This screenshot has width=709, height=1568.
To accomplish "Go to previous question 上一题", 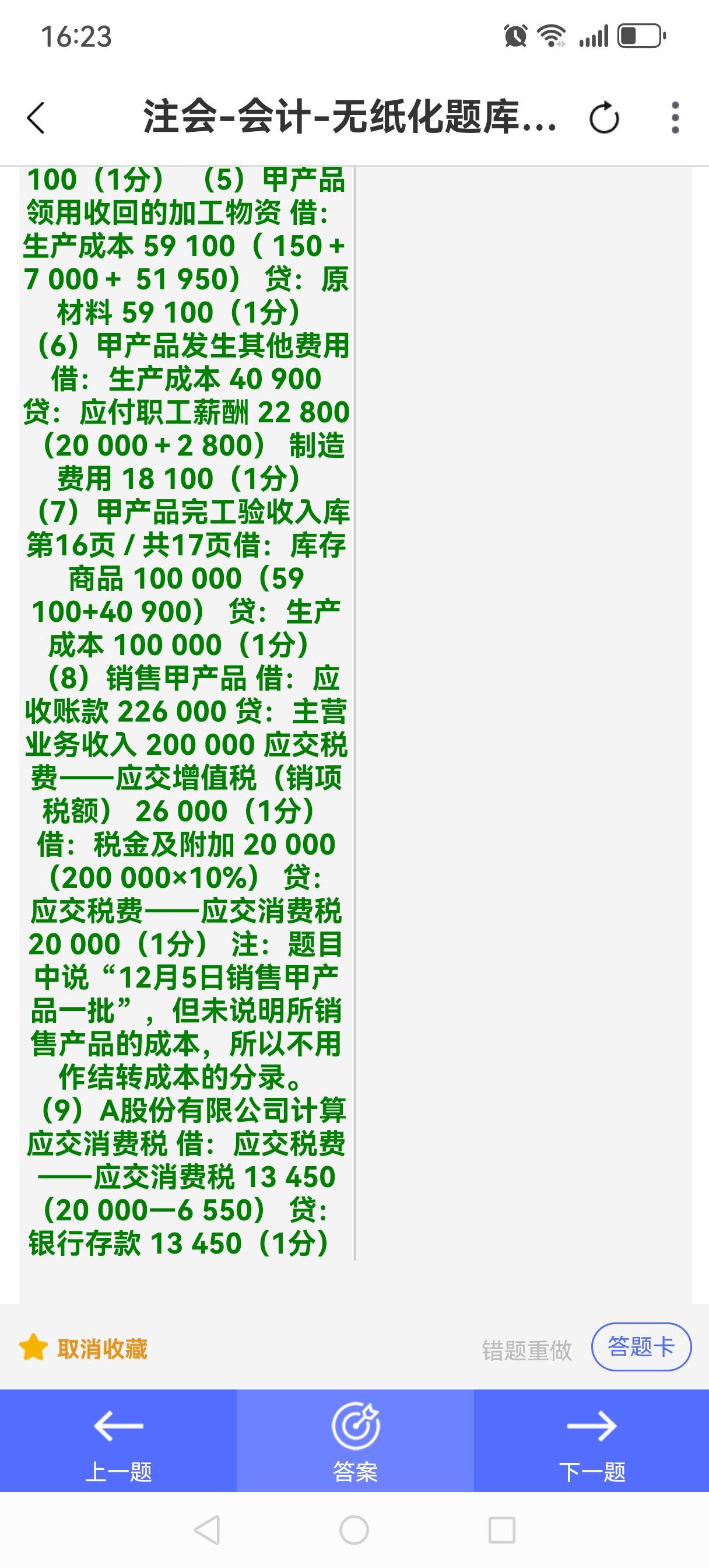I will click(x=119, y=1441).
